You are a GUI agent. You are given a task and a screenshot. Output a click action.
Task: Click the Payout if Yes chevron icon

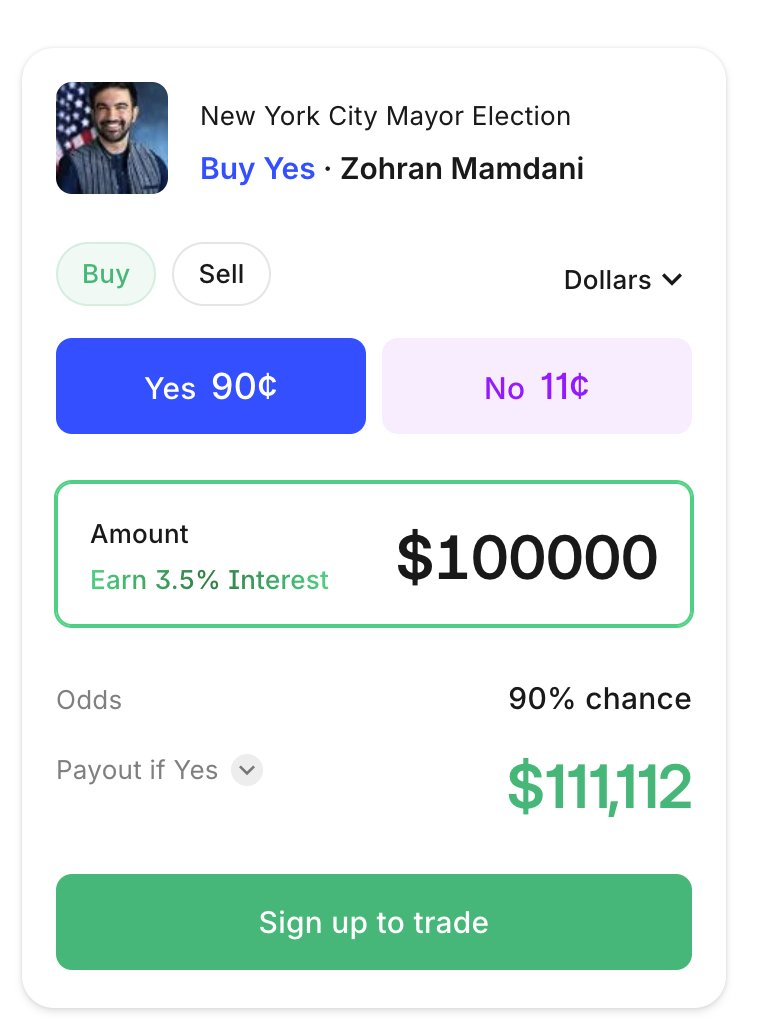[246, 770]
